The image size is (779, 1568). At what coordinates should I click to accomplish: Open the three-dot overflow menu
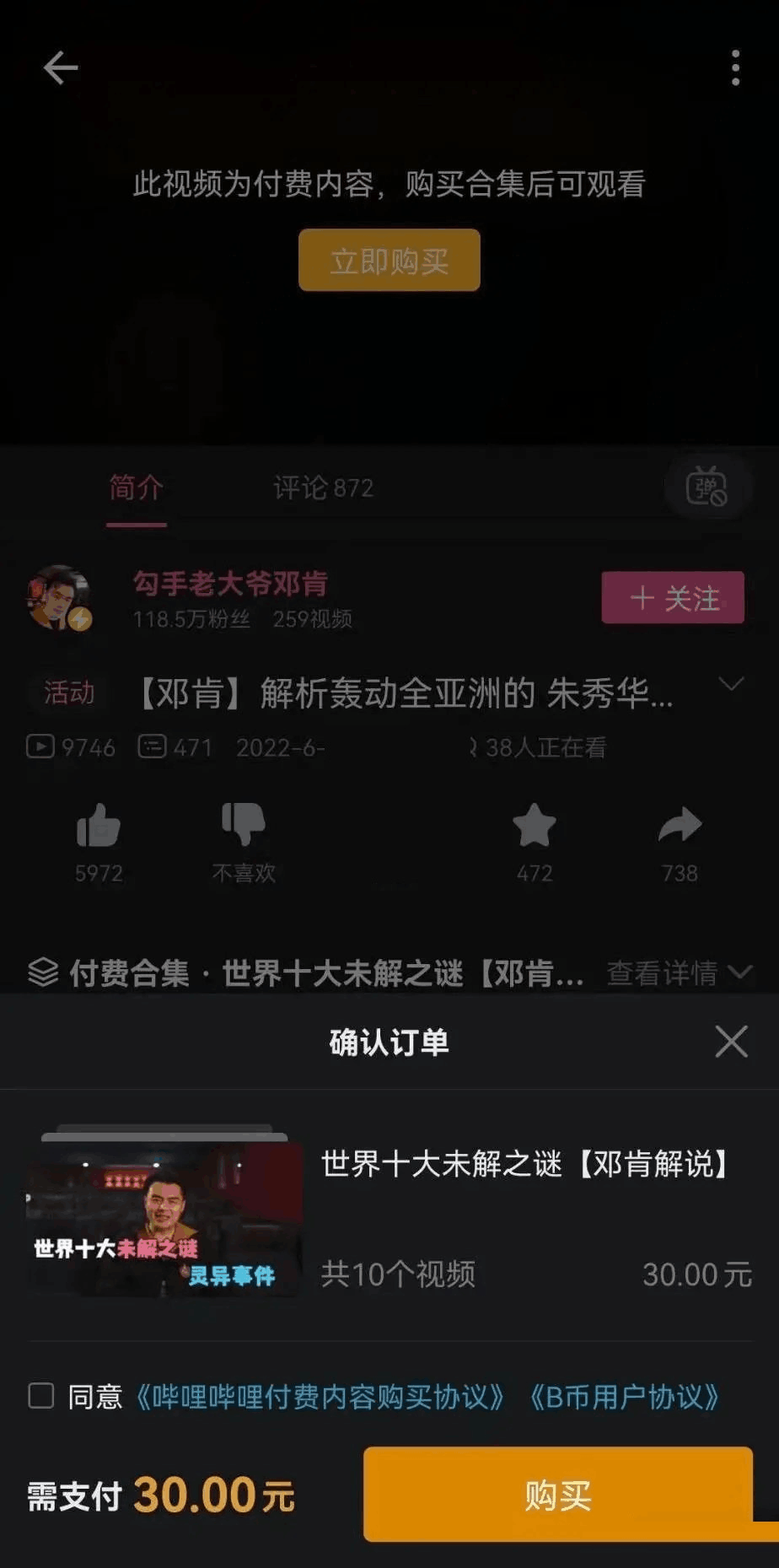click(x=735, y=67)
